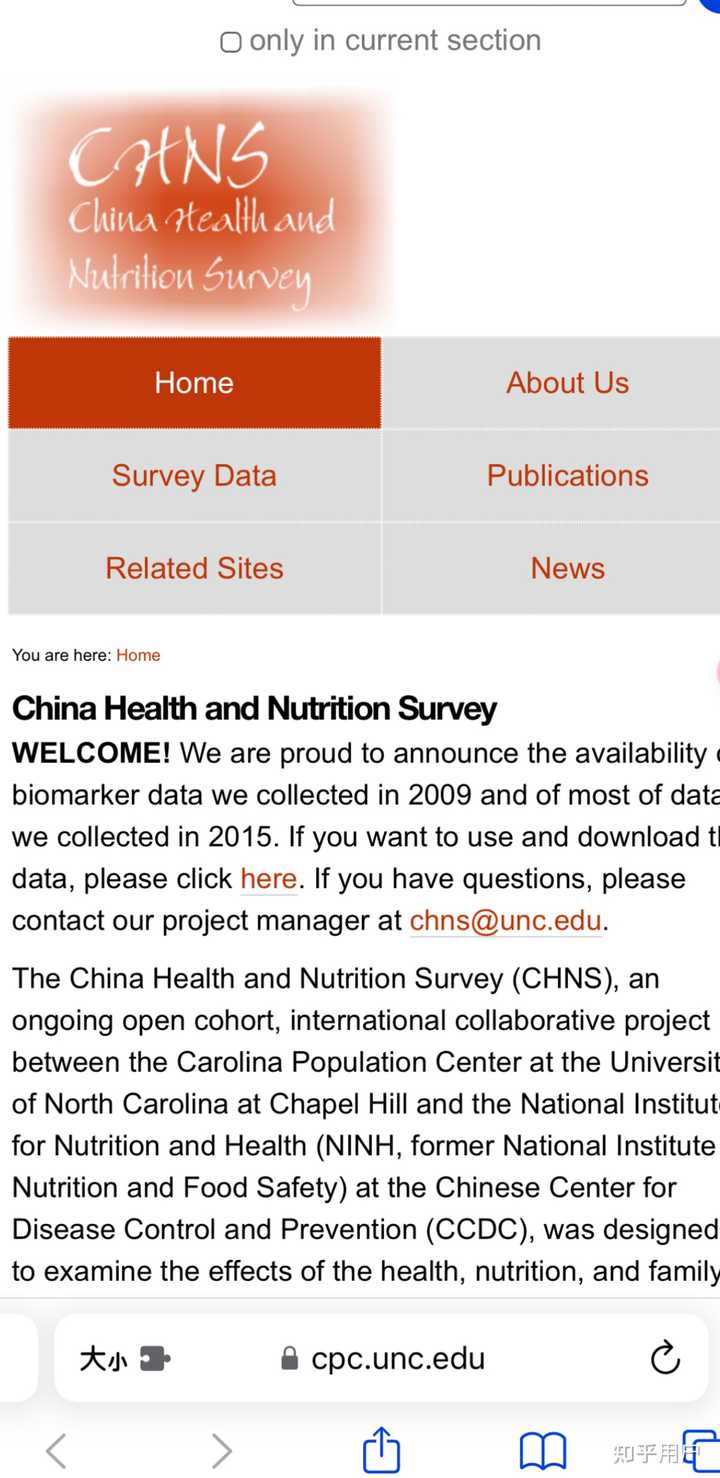Open the Home navigation item
Screen dimensions: 720x1478
click(x=194, y=383)
